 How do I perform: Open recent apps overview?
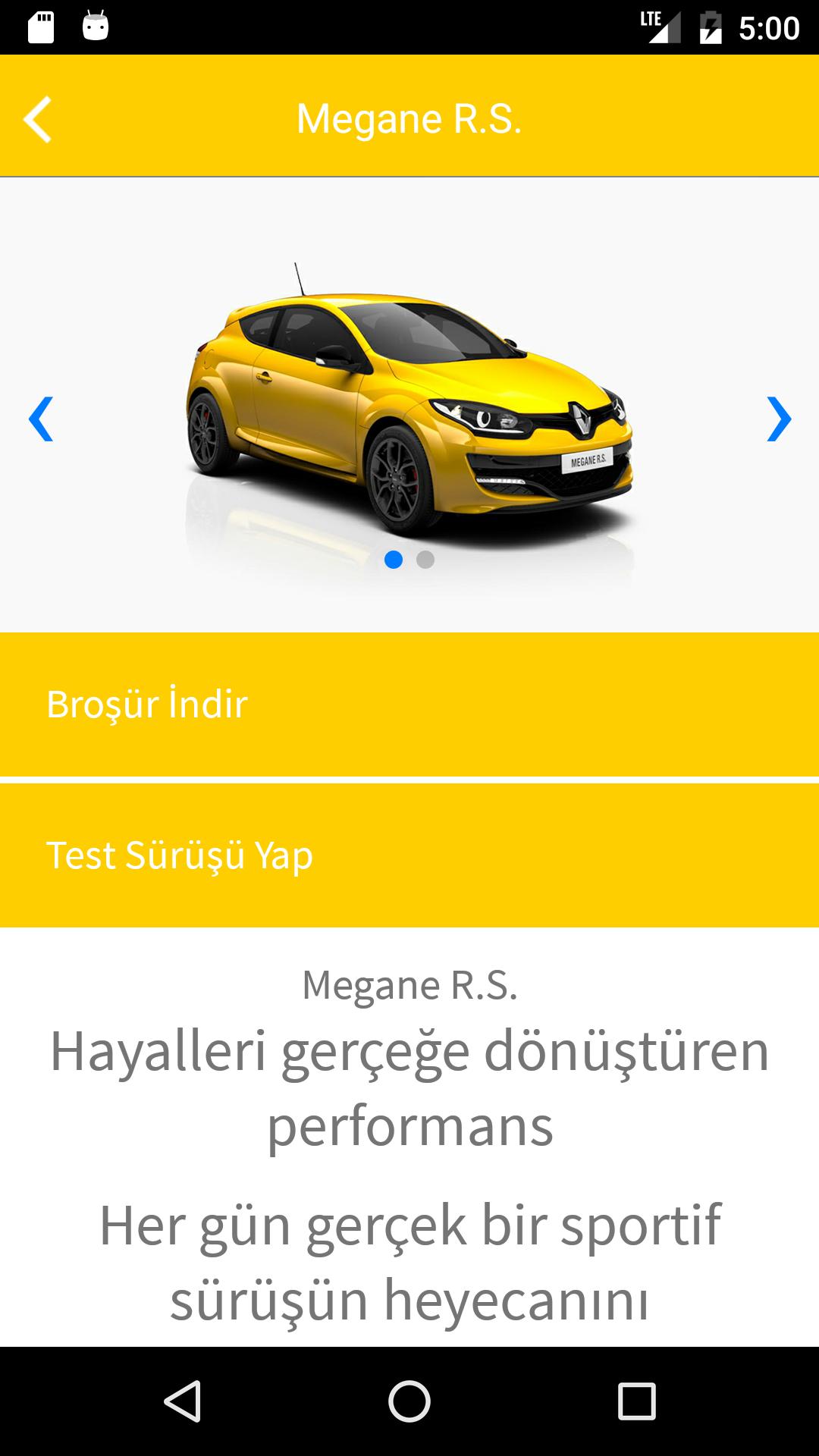click(x=636, y=1401)
